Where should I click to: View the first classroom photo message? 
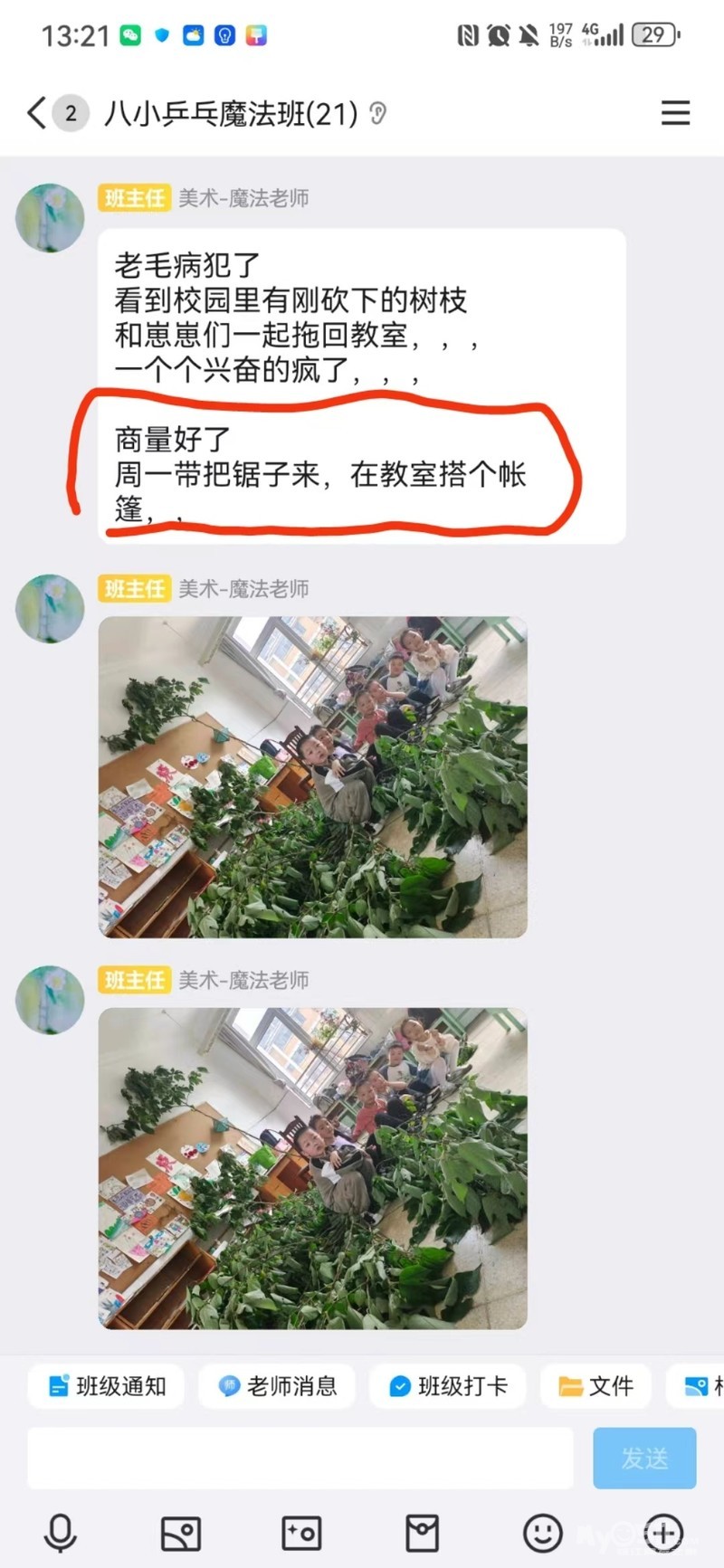(313, 777)
